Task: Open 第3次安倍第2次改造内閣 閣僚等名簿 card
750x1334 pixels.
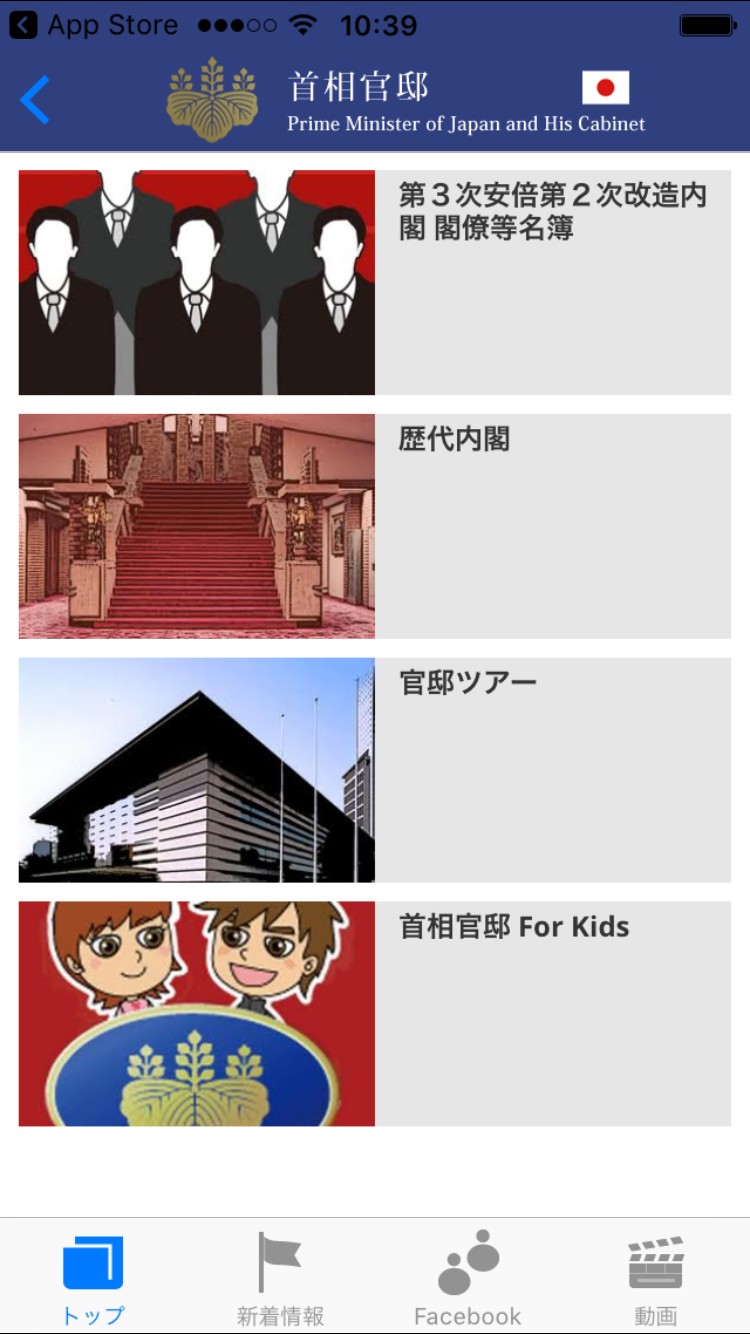Action: pyautogui.click(x=375, y=283)
